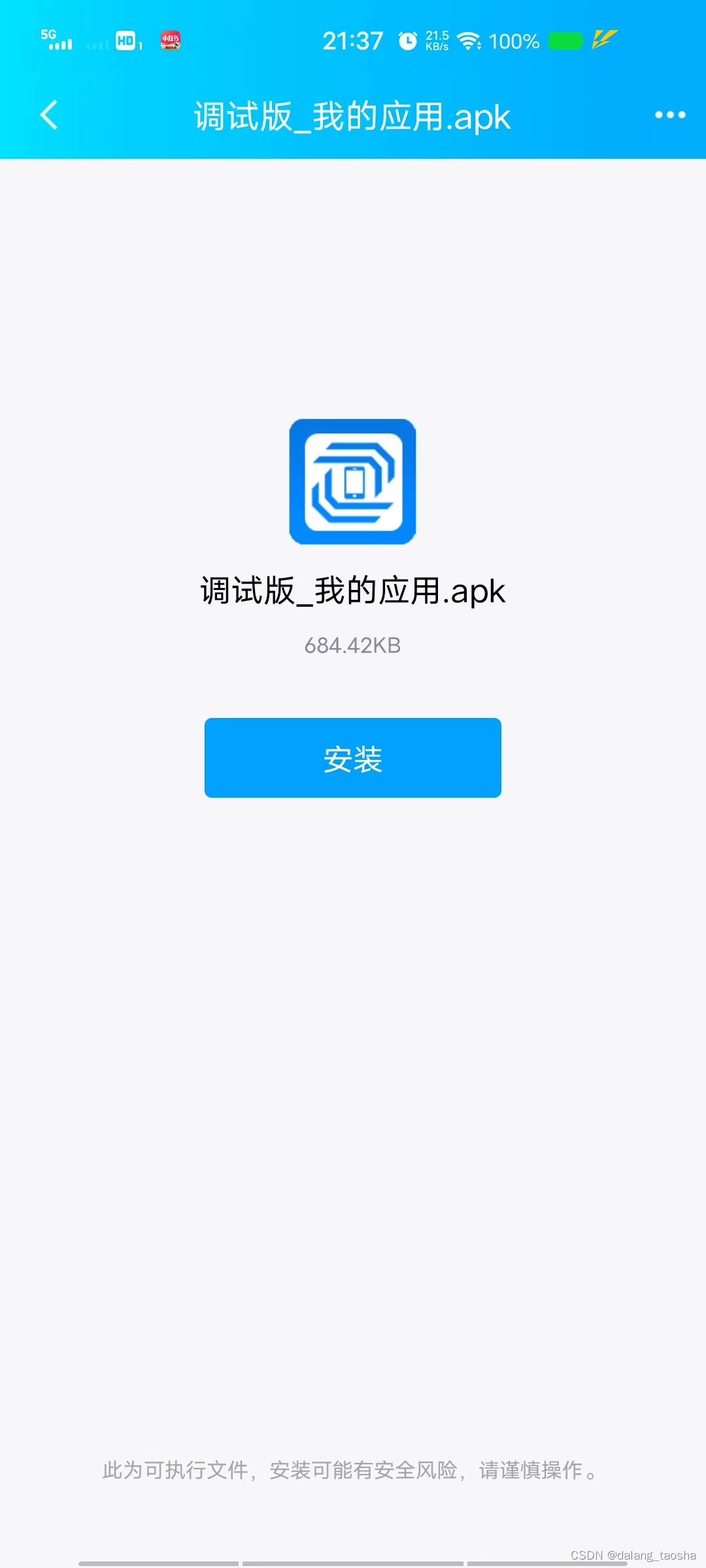Image resolution: width=706 pixels, height=1568 pixels.
Task: Tap the network speed 21.5 KB/s indicator
Action: (x=436, y=41)
